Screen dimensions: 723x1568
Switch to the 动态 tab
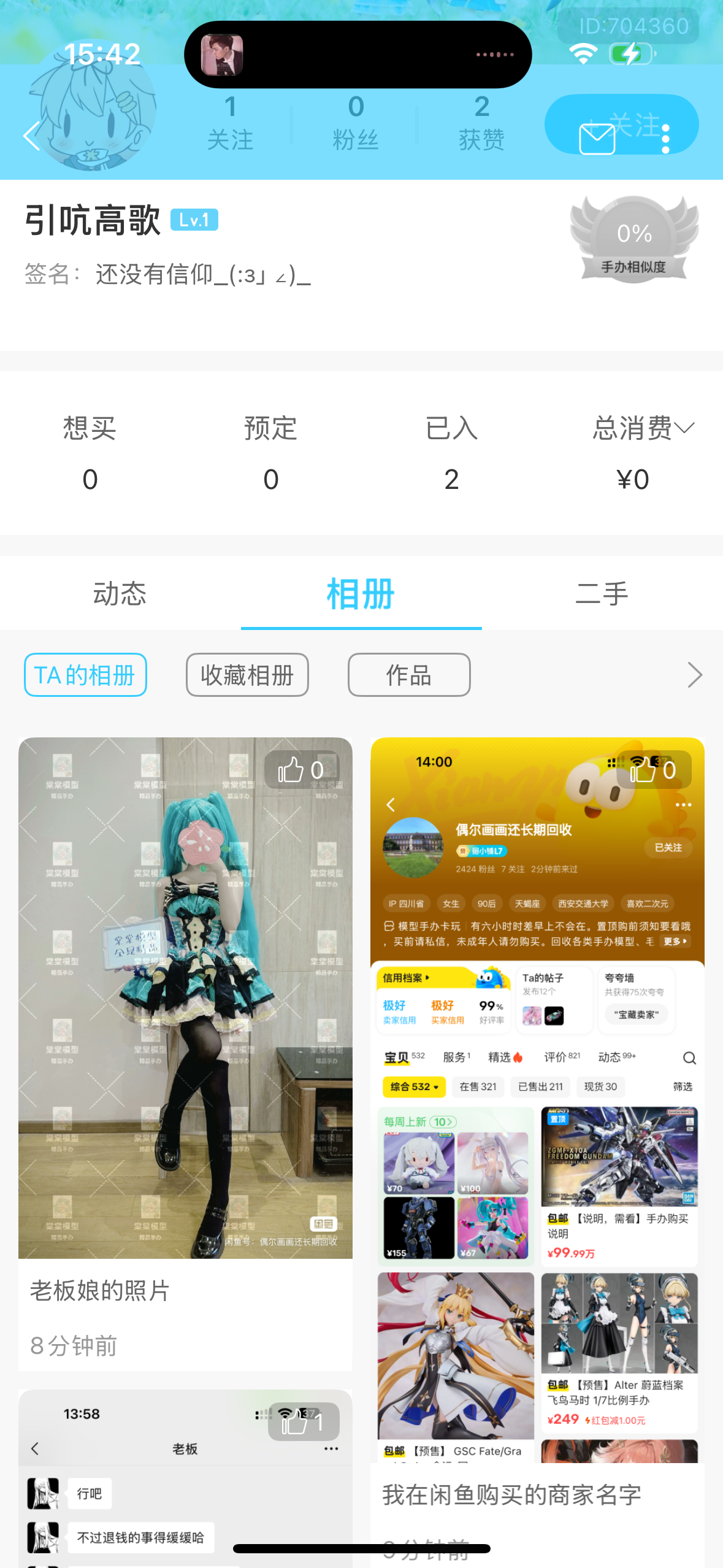coord(120,594)
